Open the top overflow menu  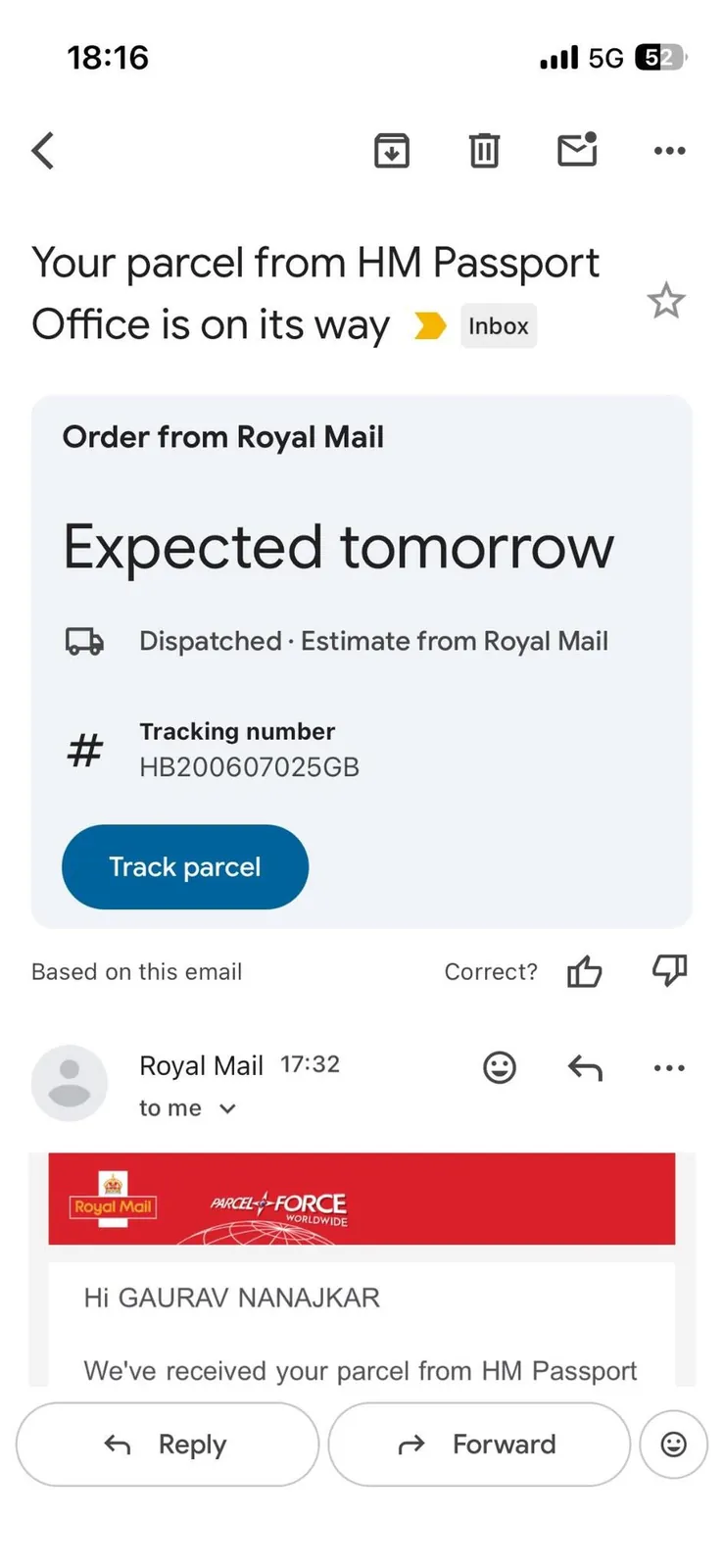pyautogui.click(x=669, y=151)
